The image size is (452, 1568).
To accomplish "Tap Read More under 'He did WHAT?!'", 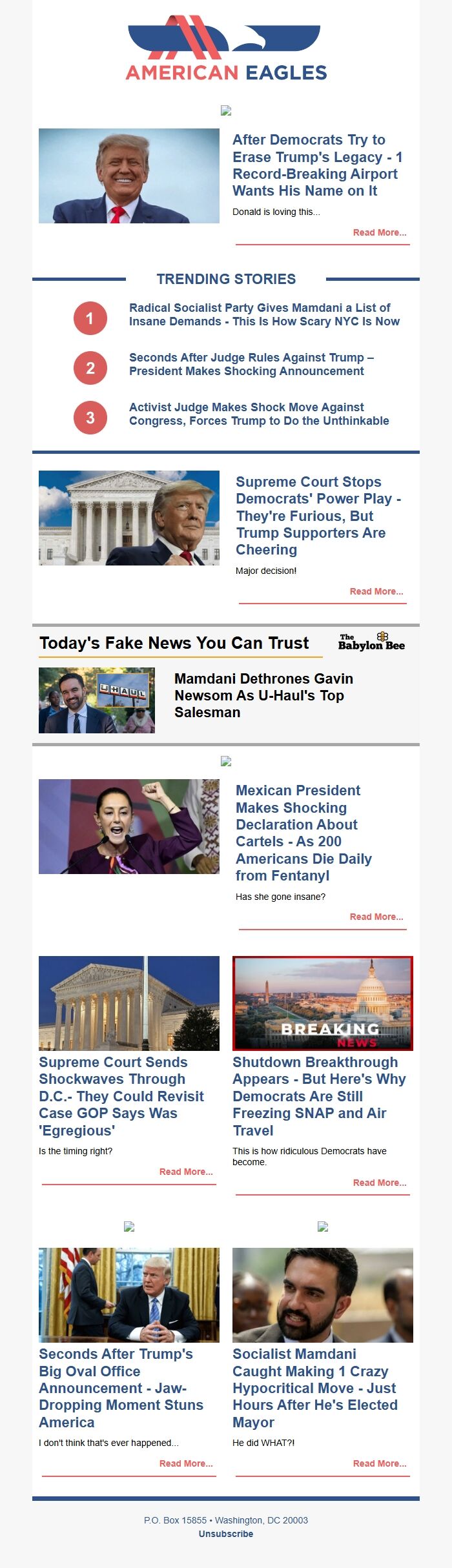I will 379,1463.
